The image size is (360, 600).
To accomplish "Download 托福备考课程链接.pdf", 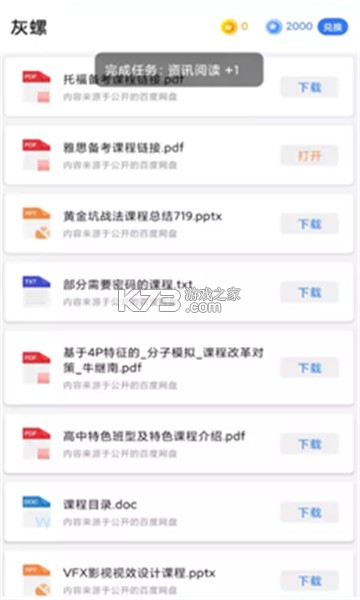I will tap(310, 87).
